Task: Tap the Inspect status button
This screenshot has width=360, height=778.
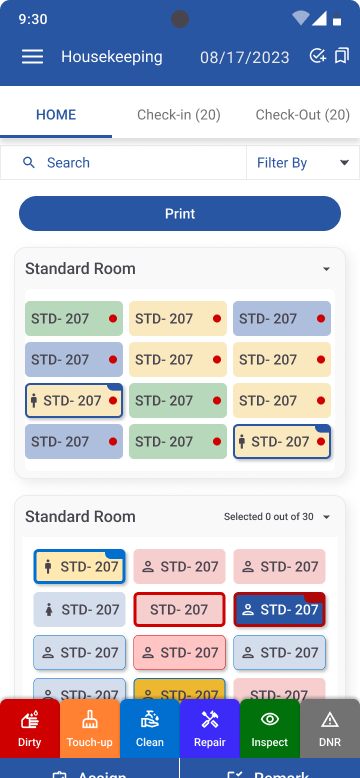Action: coord(270,728)
